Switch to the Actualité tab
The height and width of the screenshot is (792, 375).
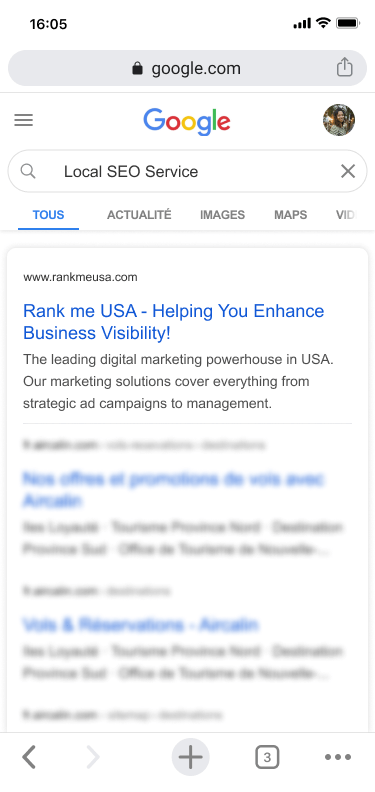pyautogui.click(x=139, y=215)
